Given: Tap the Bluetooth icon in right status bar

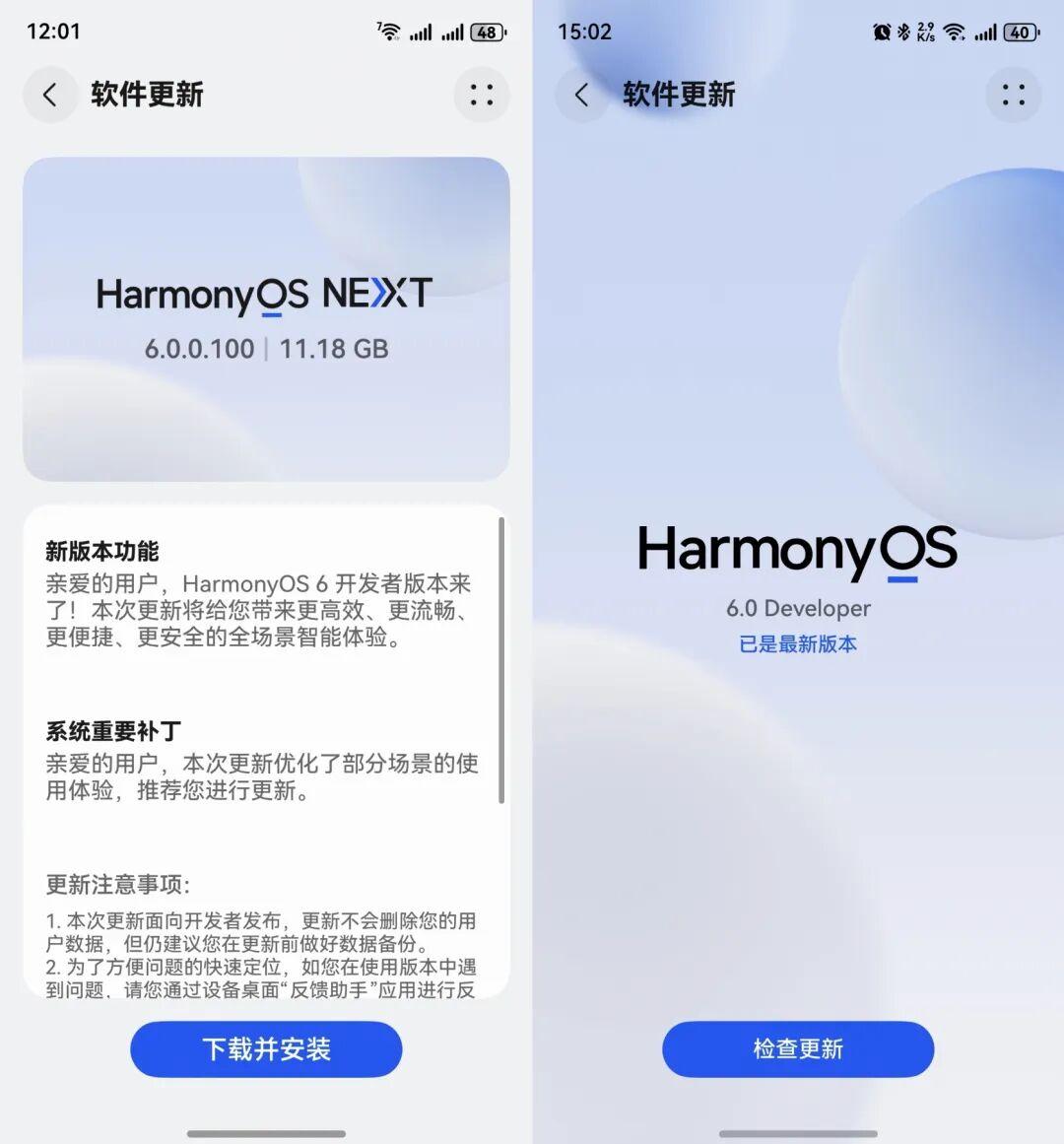Looking at the screenshot, I should click(904, 31).
